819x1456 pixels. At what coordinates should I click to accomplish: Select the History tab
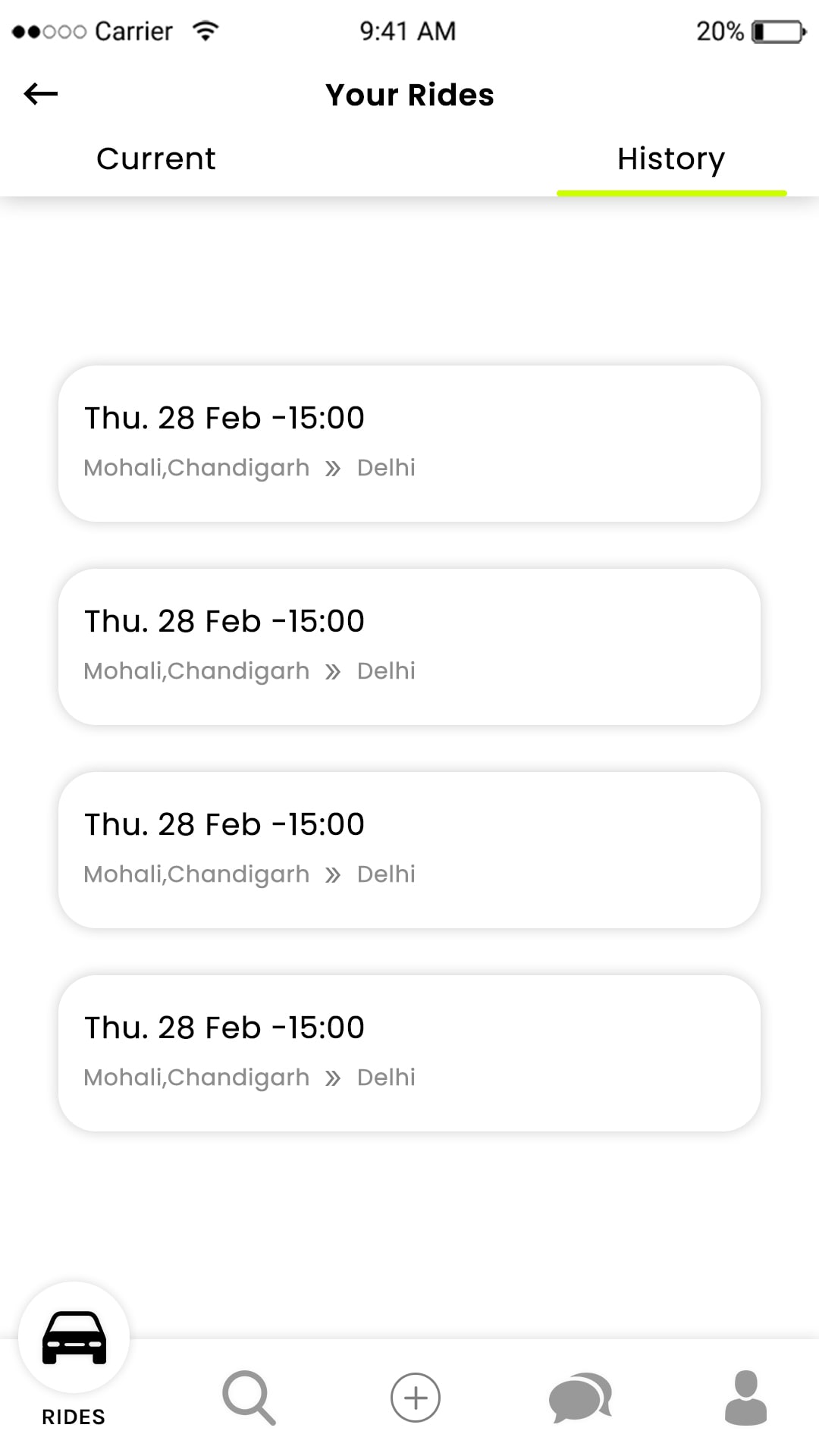coord(671,159)
